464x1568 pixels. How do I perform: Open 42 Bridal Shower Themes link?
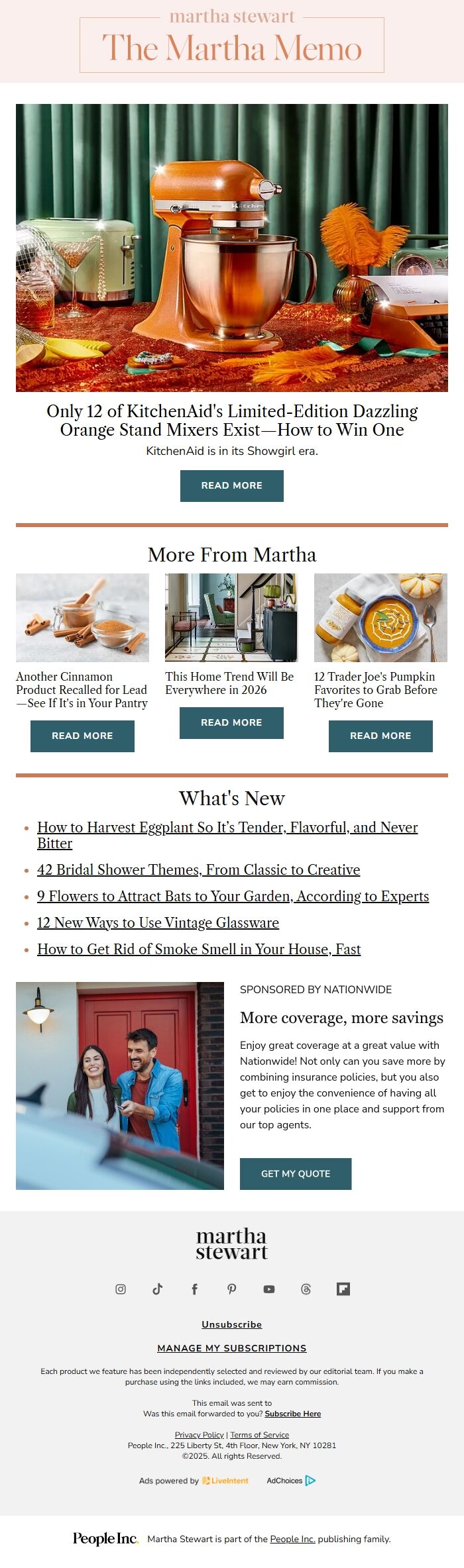click(199, 869)
